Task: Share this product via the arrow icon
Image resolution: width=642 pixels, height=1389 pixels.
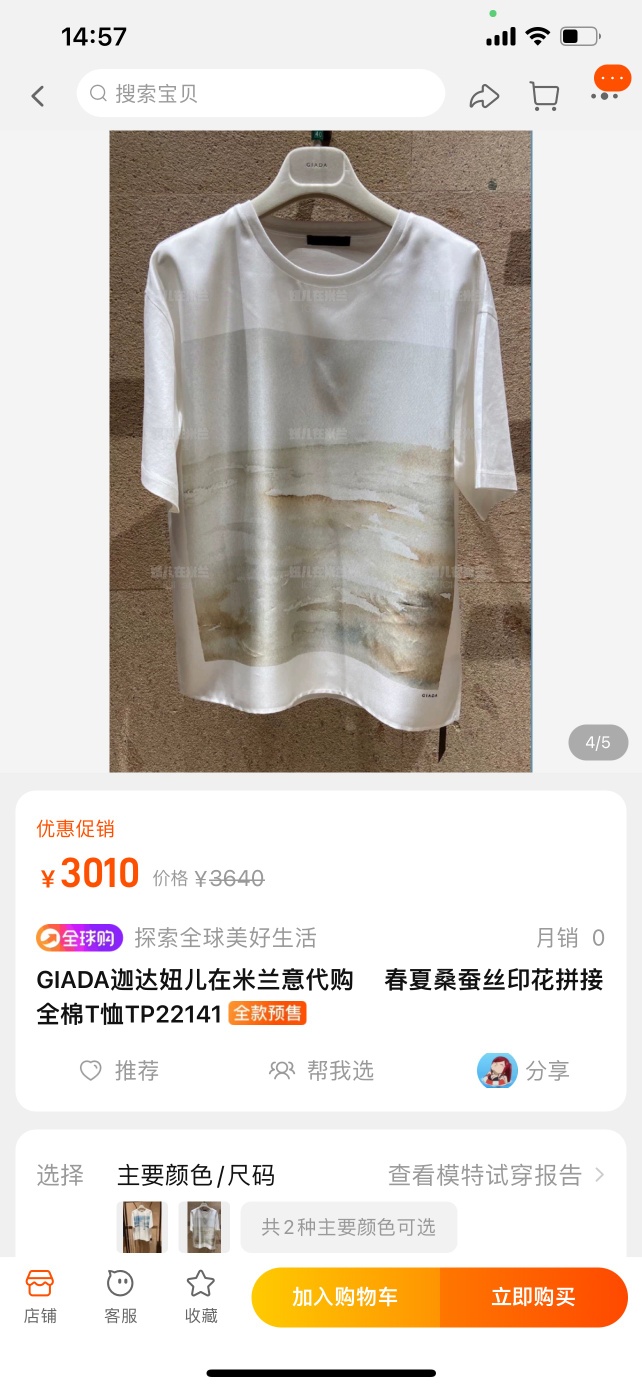Action: tap(484, 96)
